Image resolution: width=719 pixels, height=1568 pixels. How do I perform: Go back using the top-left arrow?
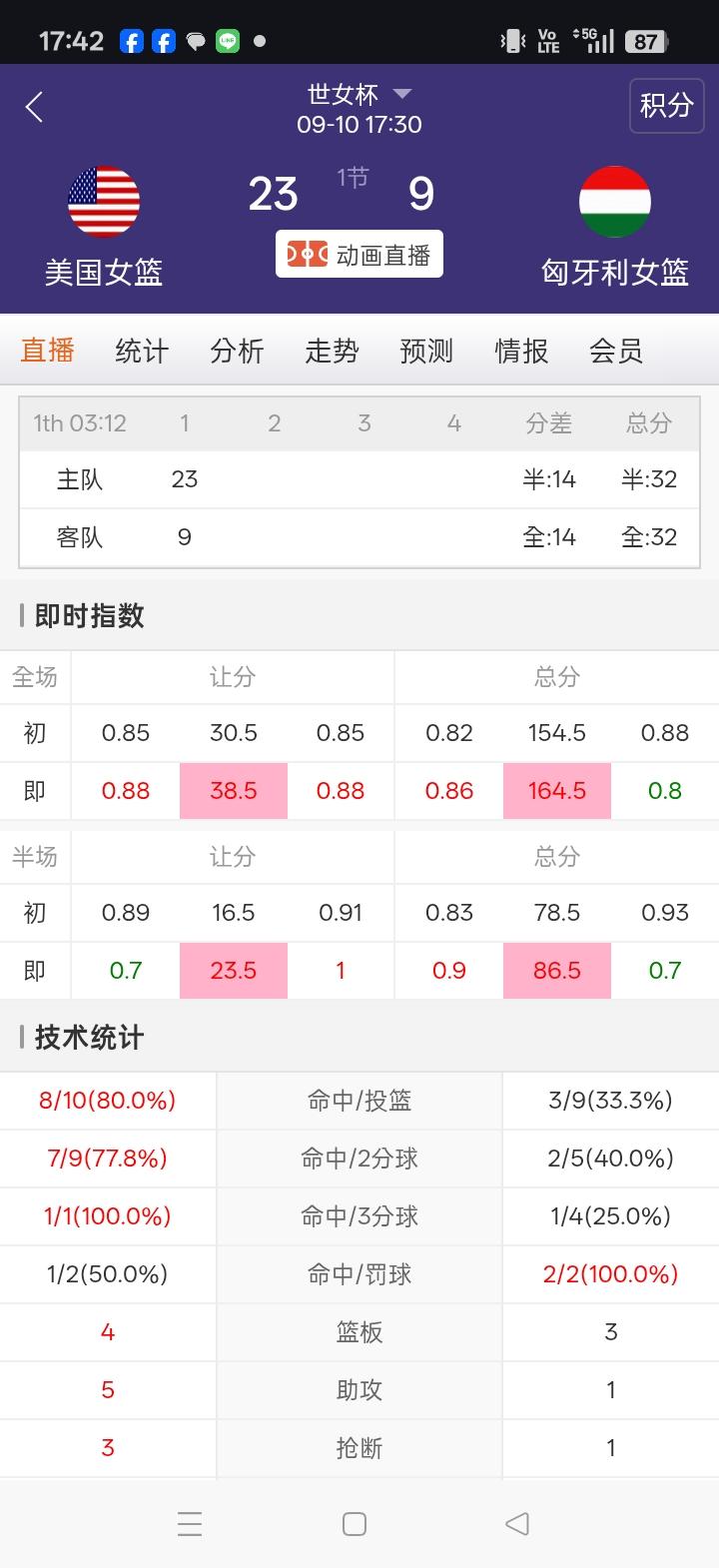pyautogui.click(x=35, y=106)
